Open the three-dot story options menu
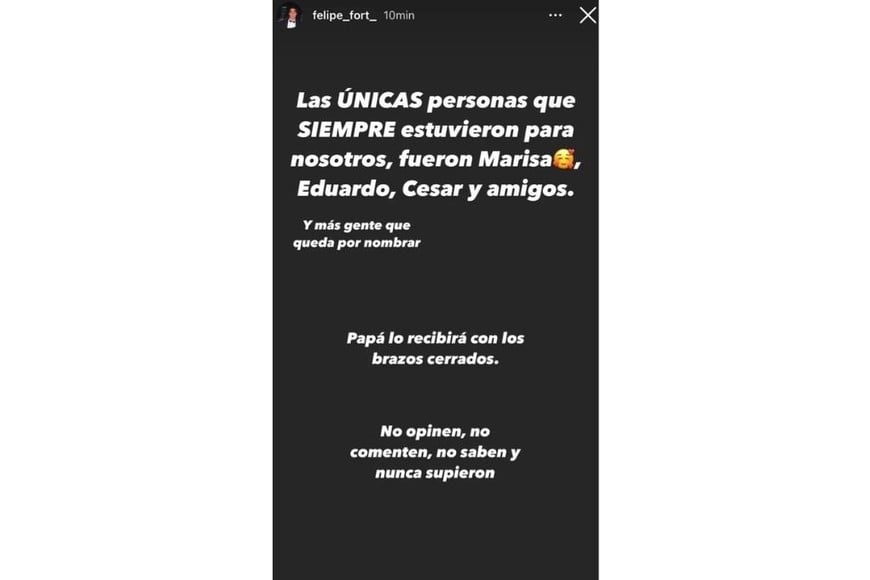Screen dimensions: 870x580 pos(555,16)
